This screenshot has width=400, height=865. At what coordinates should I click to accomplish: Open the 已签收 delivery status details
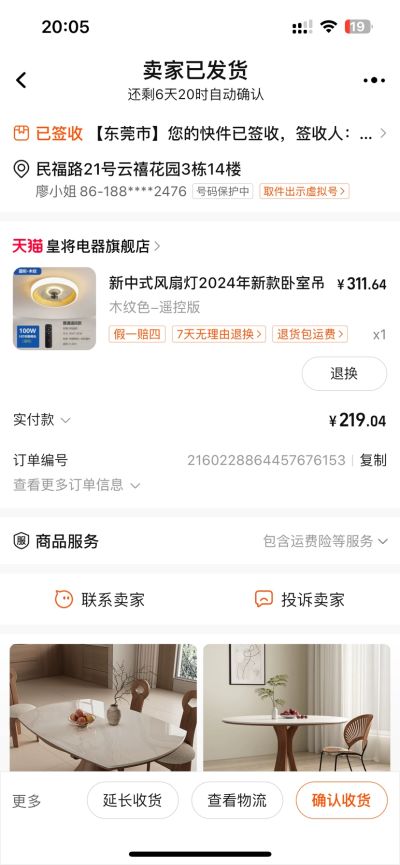pos(200,134)
